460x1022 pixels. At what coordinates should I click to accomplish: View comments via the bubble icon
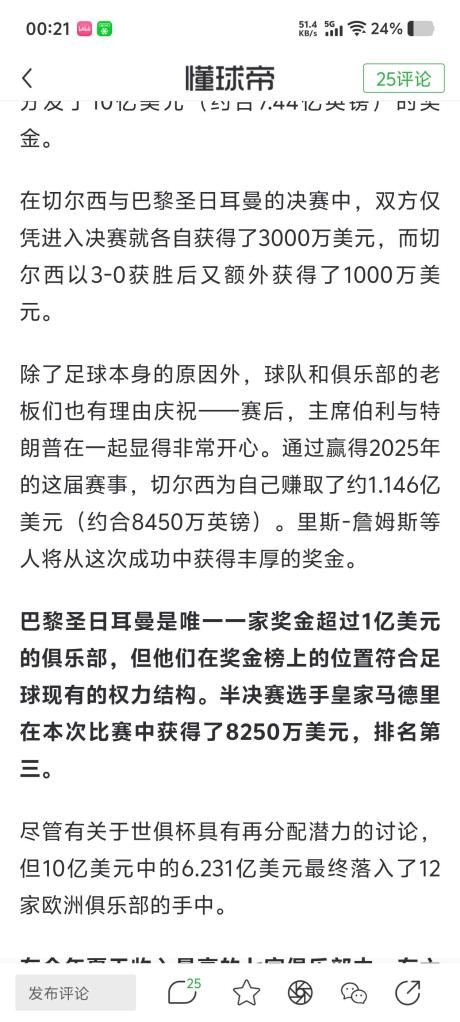(184, 991)
